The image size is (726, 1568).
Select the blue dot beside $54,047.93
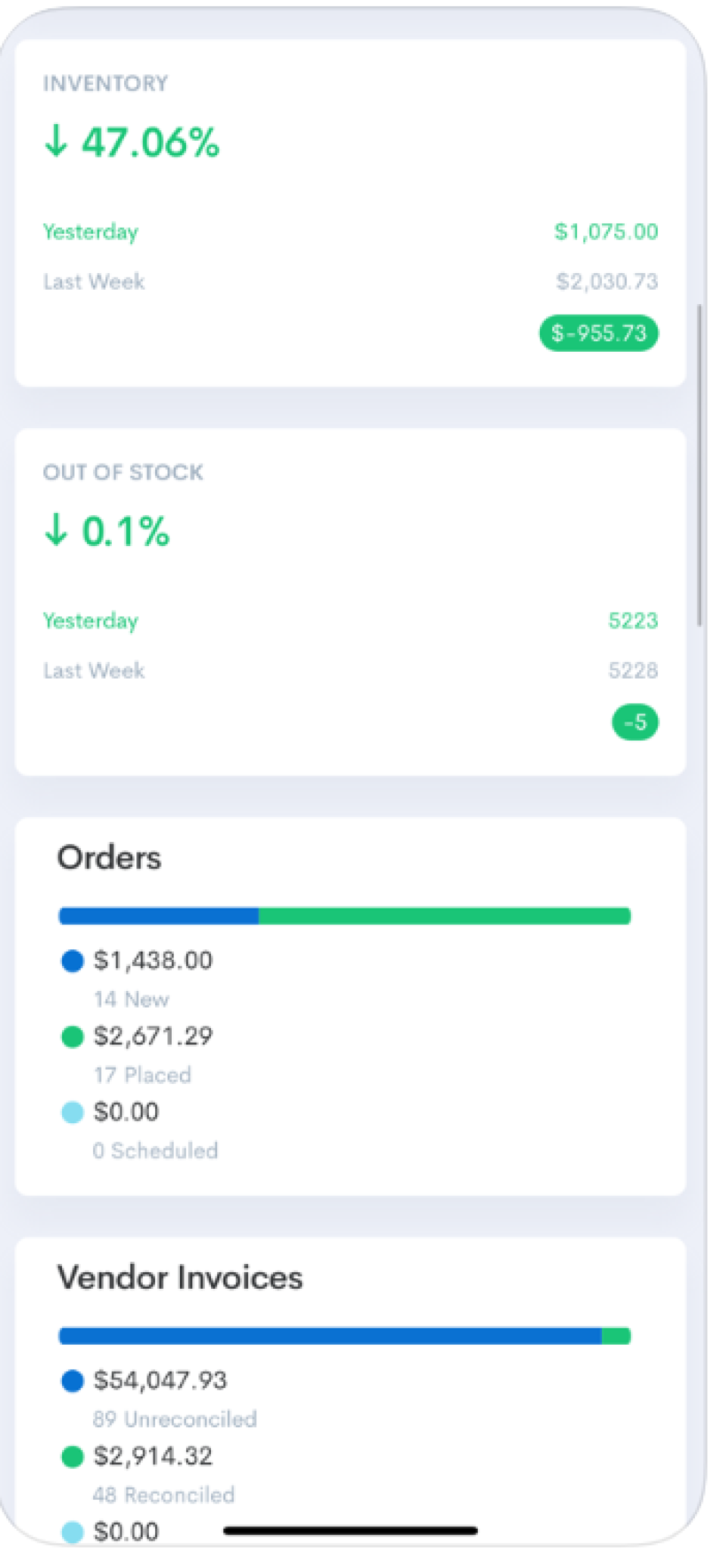[x=73, y=1380]
